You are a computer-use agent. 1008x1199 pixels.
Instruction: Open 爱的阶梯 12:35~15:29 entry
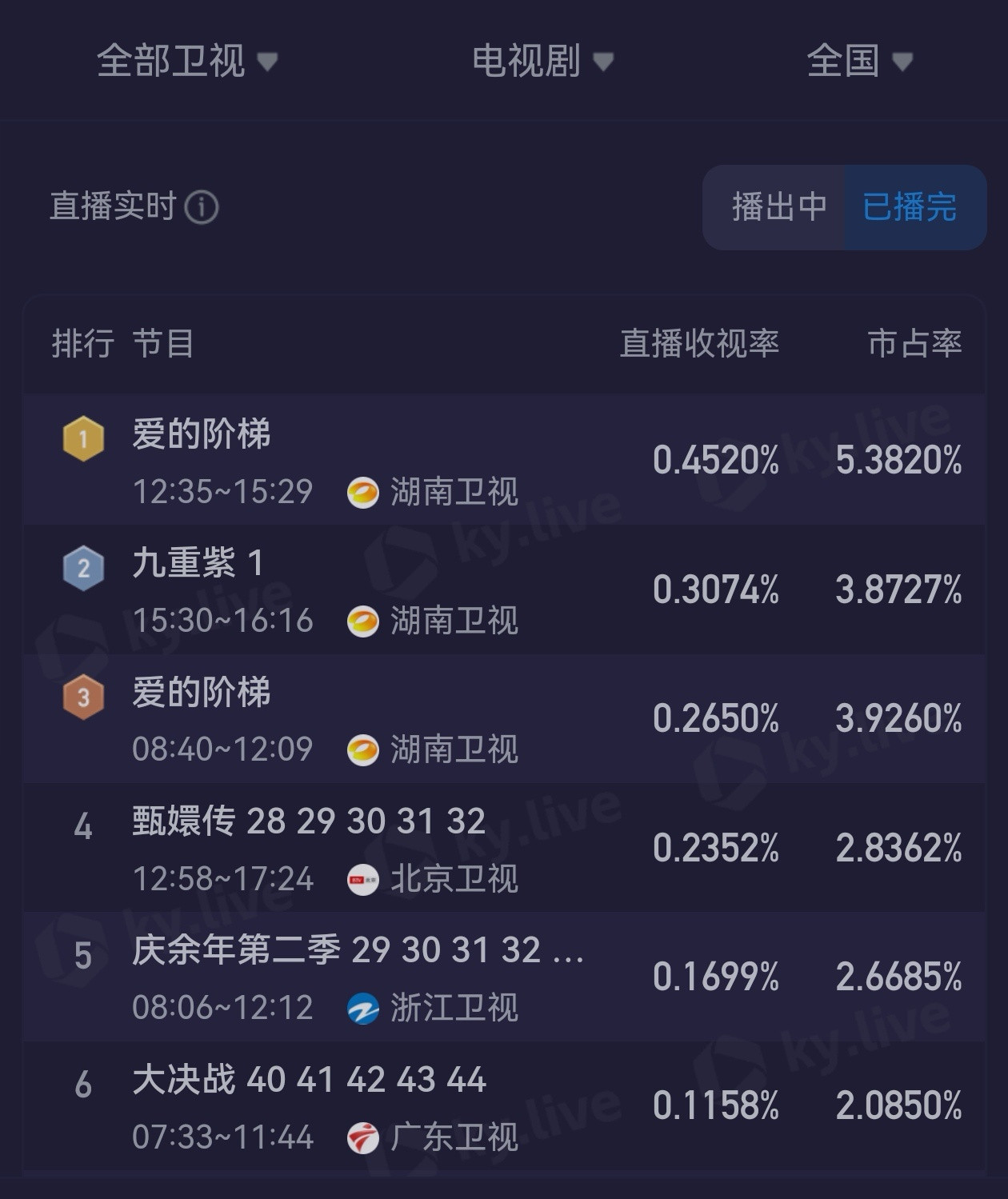pos(504,460)
